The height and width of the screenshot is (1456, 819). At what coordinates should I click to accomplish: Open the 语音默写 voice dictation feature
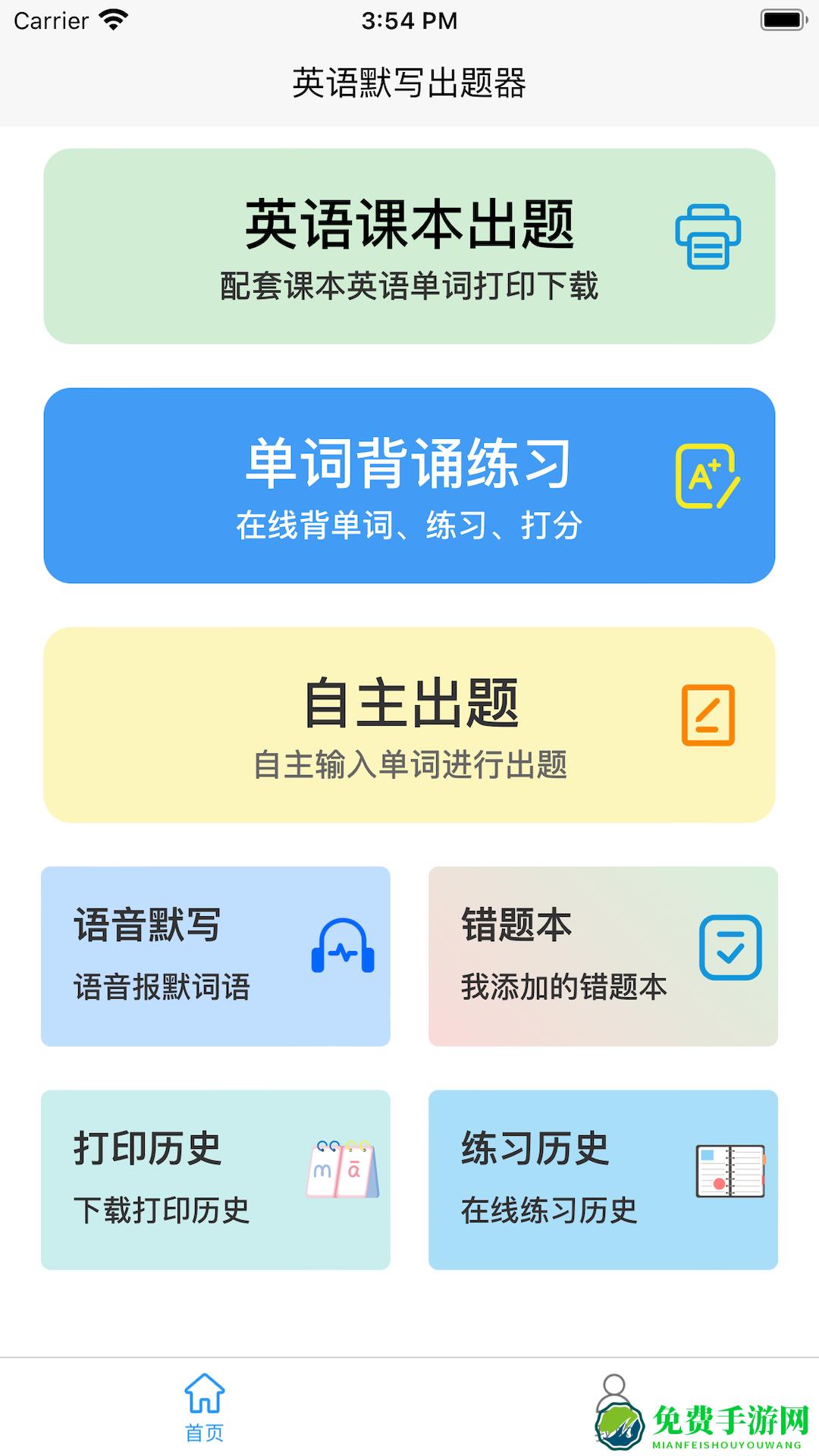click(216, 955)
